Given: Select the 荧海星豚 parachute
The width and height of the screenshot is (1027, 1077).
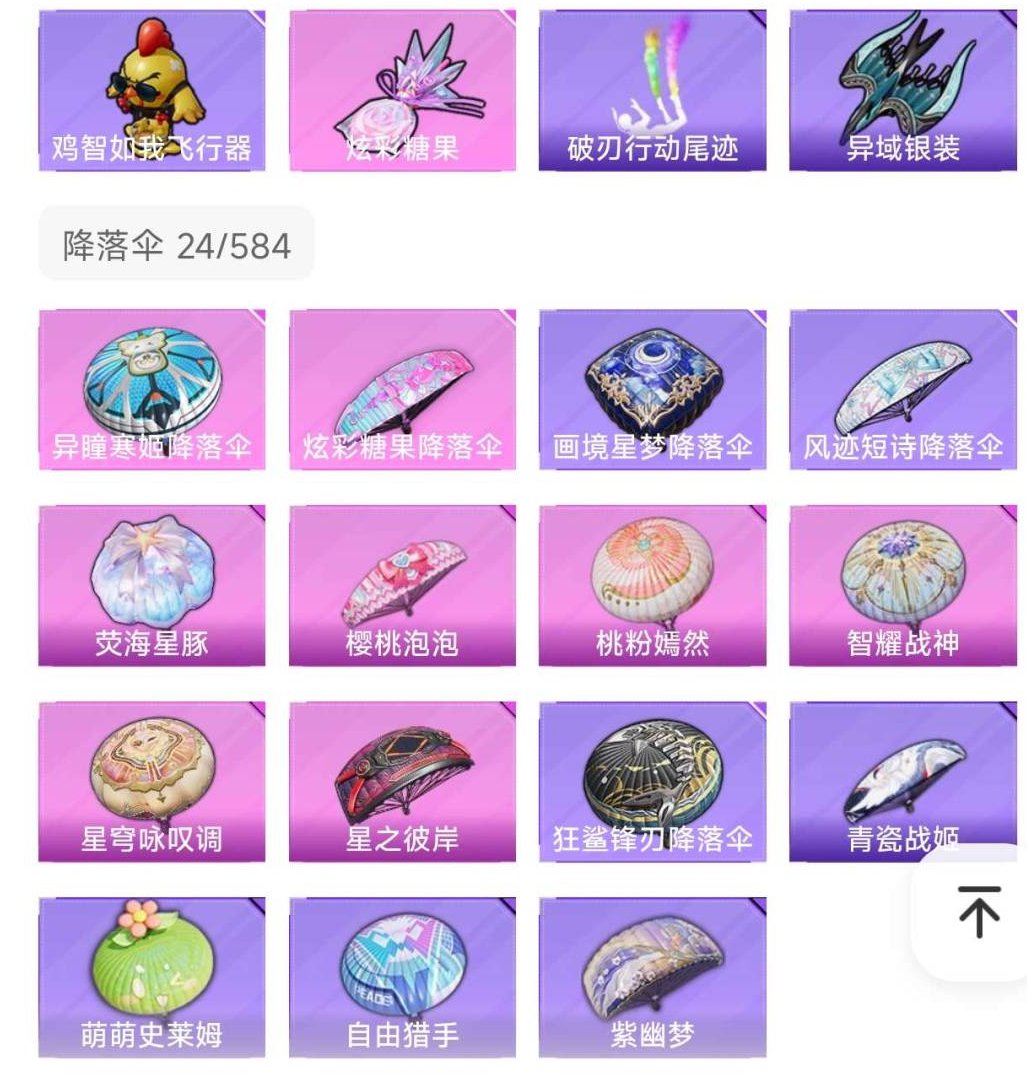Looking at the screenshot, I should click(150, 585).
